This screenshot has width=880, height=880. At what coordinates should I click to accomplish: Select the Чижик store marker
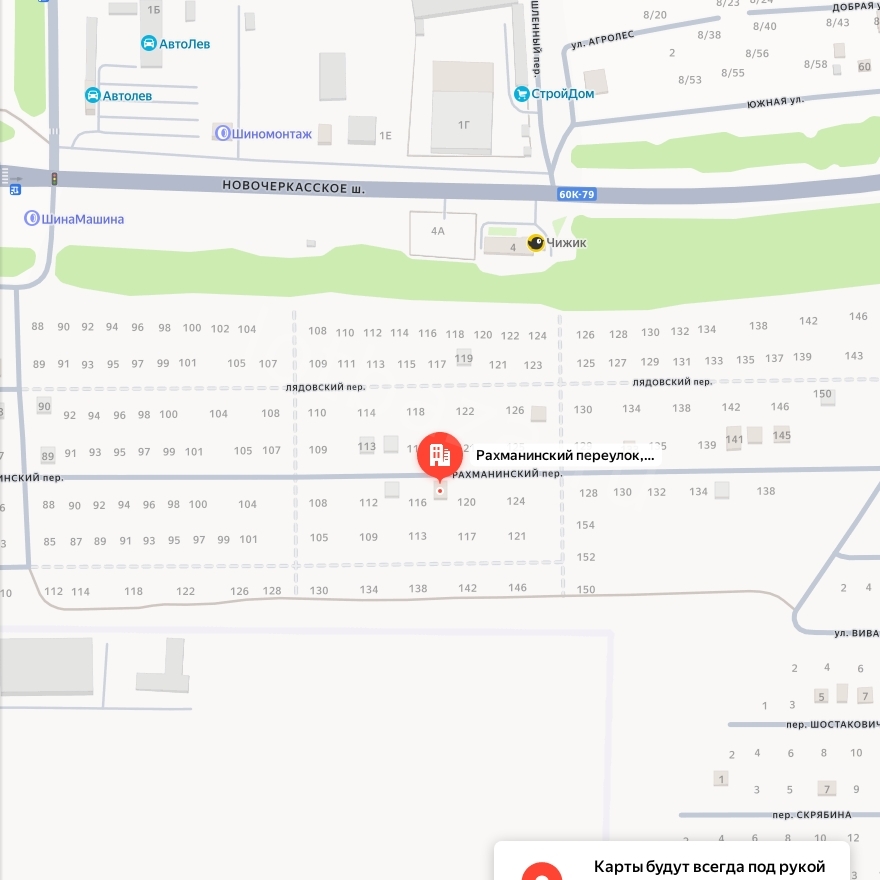pos(536,243)
